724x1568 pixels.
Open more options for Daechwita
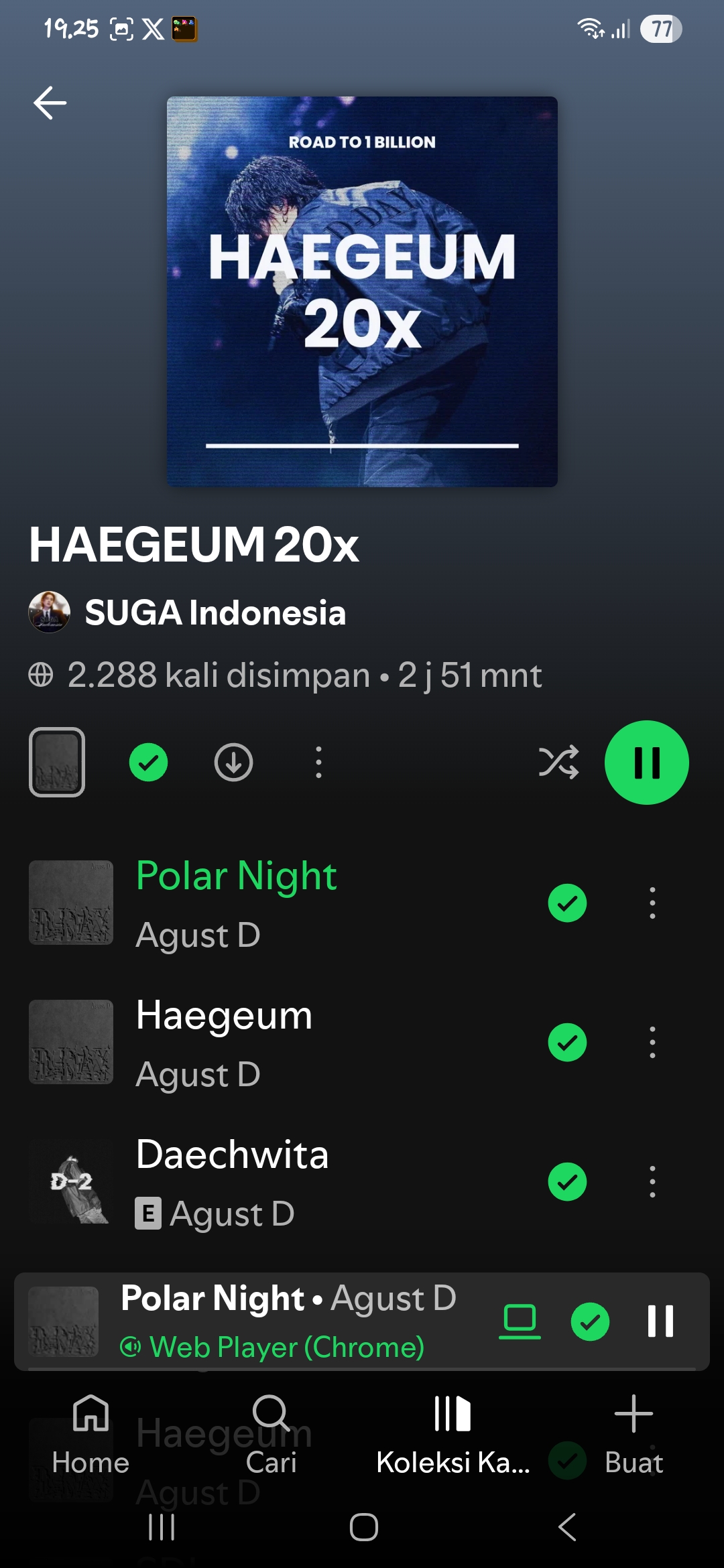click(652, 1181)
